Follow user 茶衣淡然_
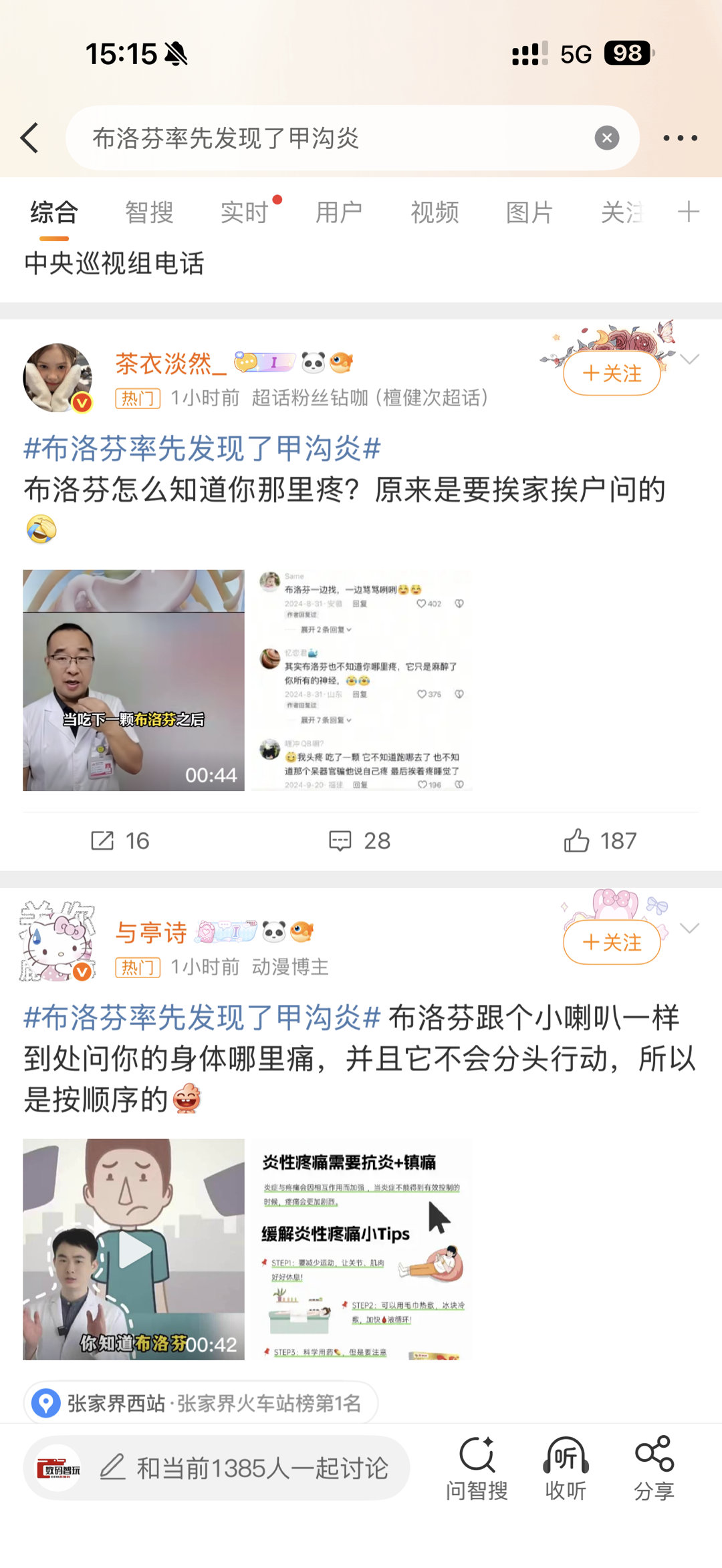The width and height of the screenshot is (722, 1568). [612, 373]
